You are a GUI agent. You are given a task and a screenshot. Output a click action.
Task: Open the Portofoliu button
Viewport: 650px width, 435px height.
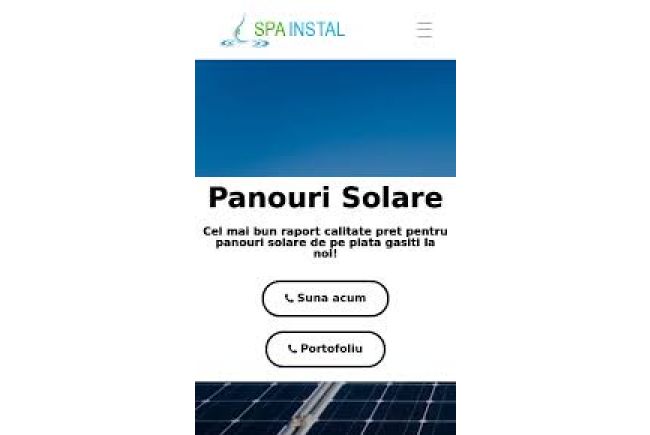pyautogui.click(x=325, y=349)
